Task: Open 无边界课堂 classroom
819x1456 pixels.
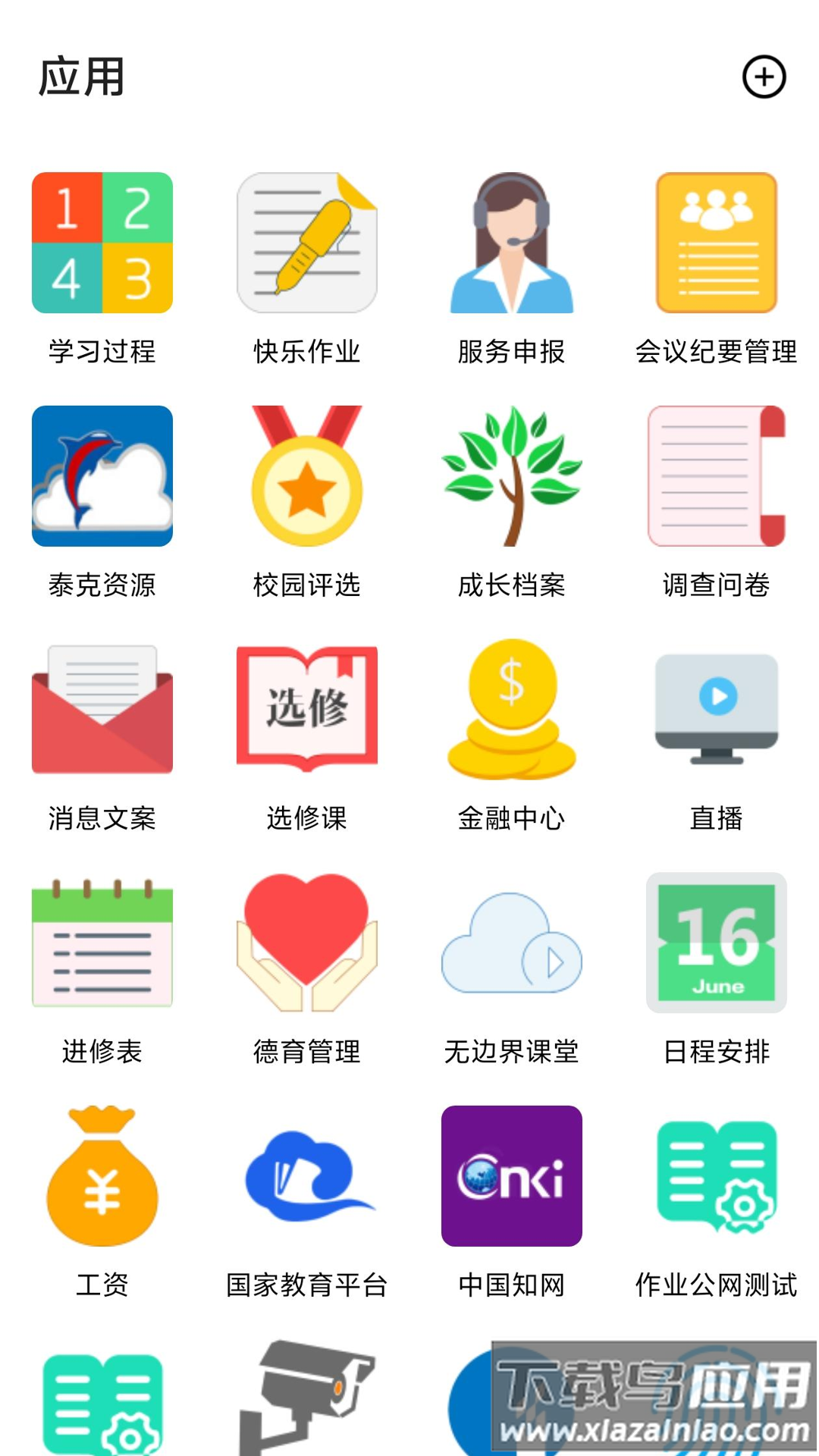Action: pyautogui.click(x=512, y=943)
